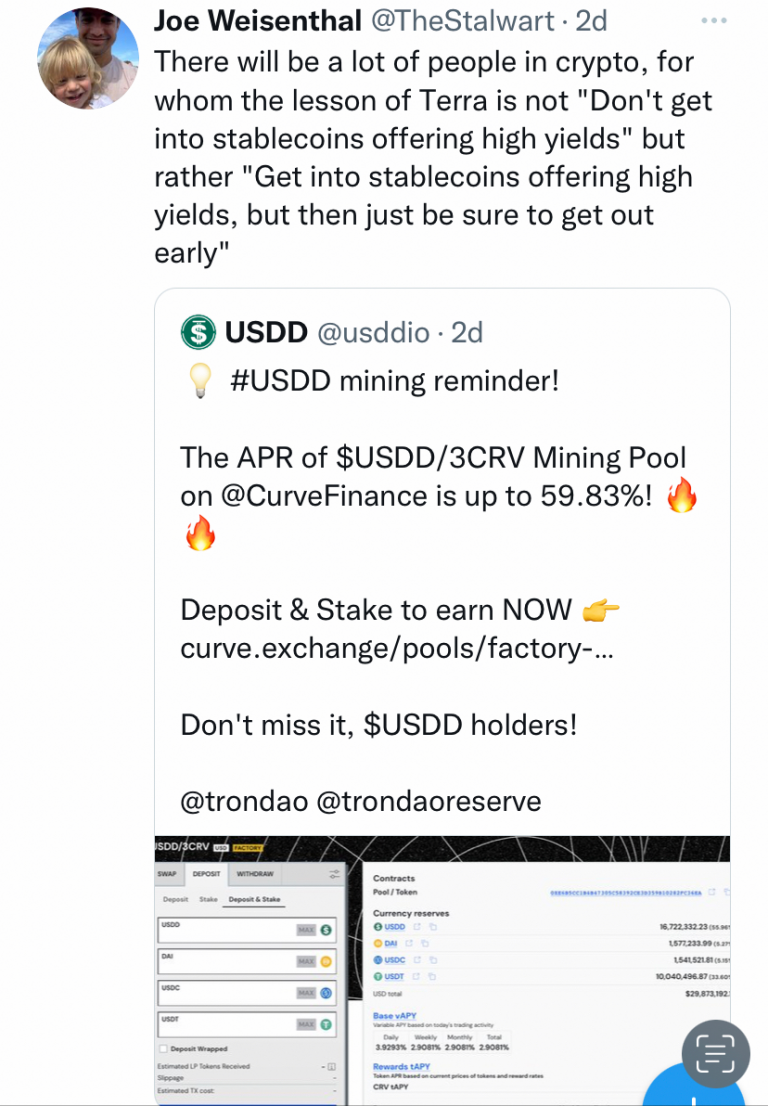Open the @CurveFinance mention
This screenshot has height=1106, width=768.
click(330, 496)
